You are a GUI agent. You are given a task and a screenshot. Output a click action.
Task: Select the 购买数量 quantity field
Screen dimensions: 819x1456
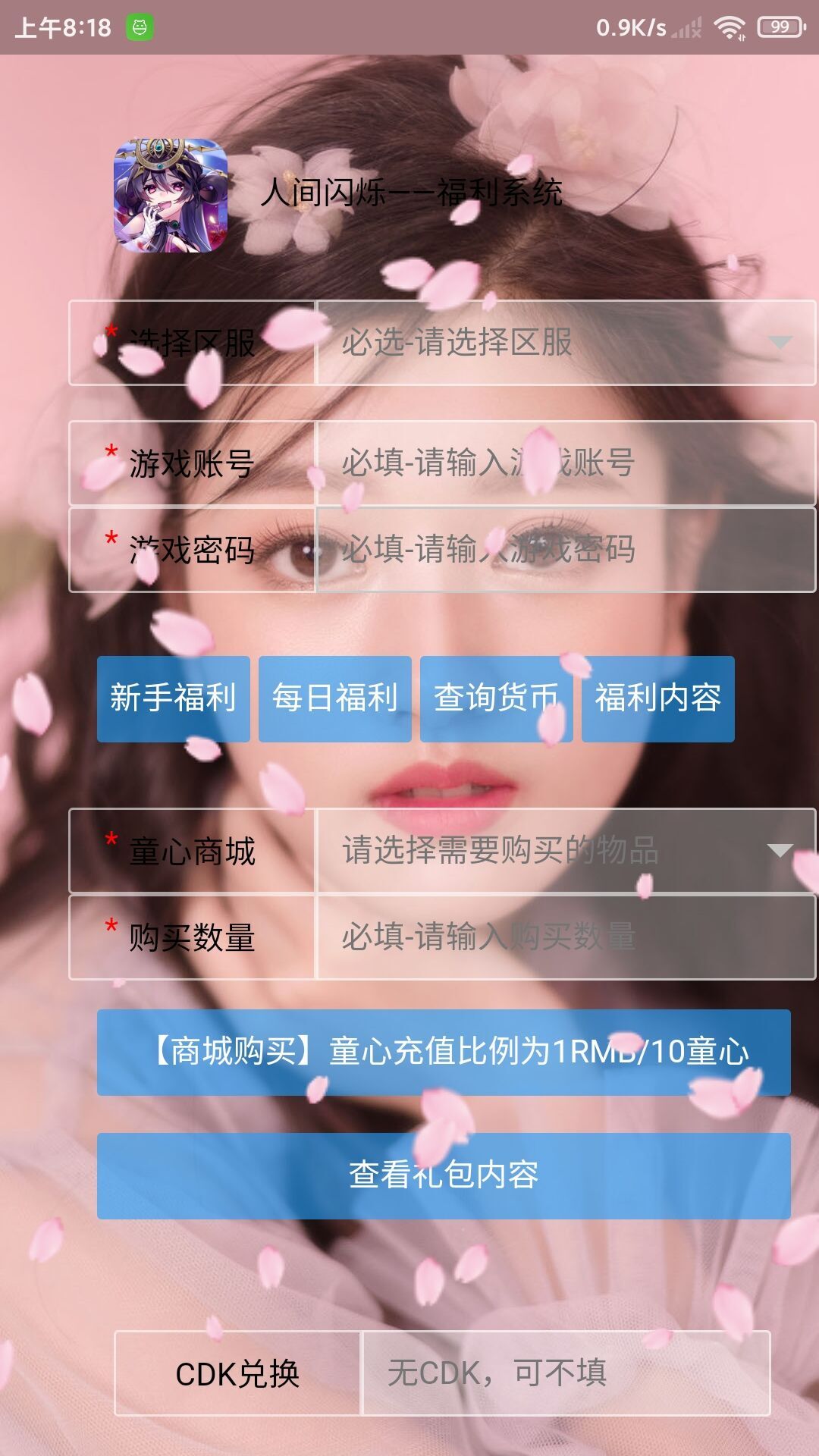click(565, 937)
